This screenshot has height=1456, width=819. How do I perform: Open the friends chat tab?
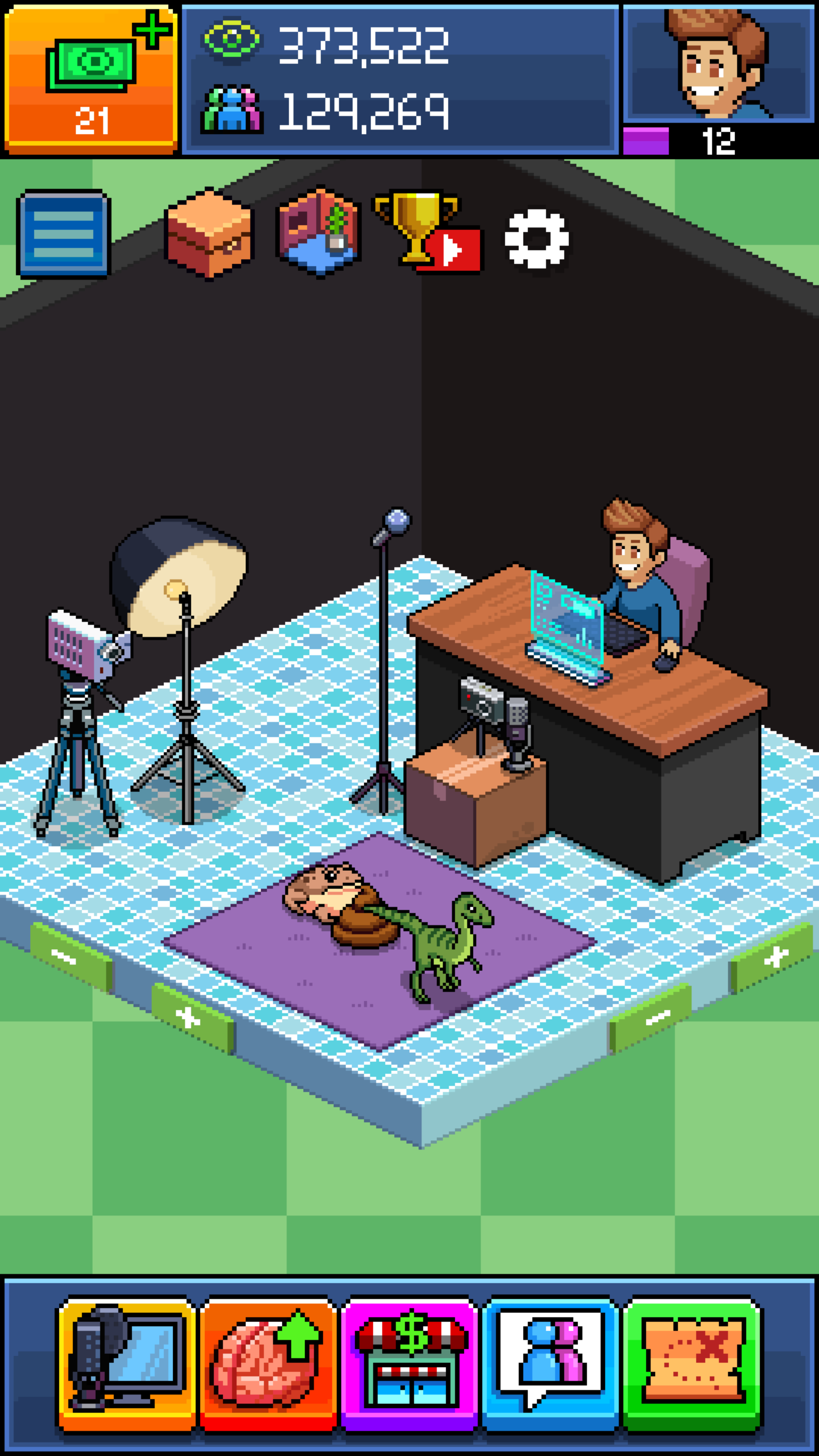[551, 1364]
